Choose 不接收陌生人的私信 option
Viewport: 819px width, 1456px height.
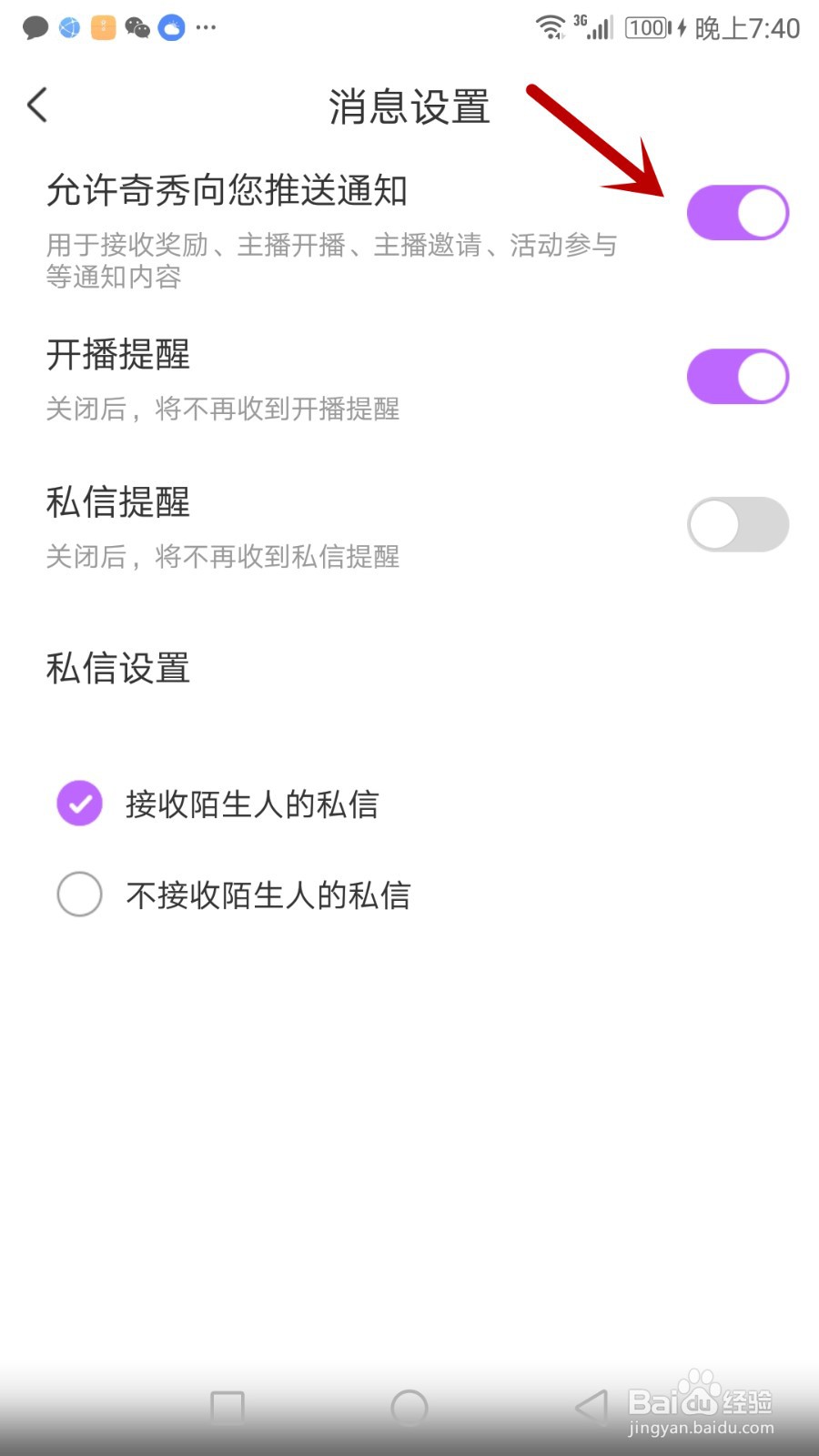click(234, 895)
